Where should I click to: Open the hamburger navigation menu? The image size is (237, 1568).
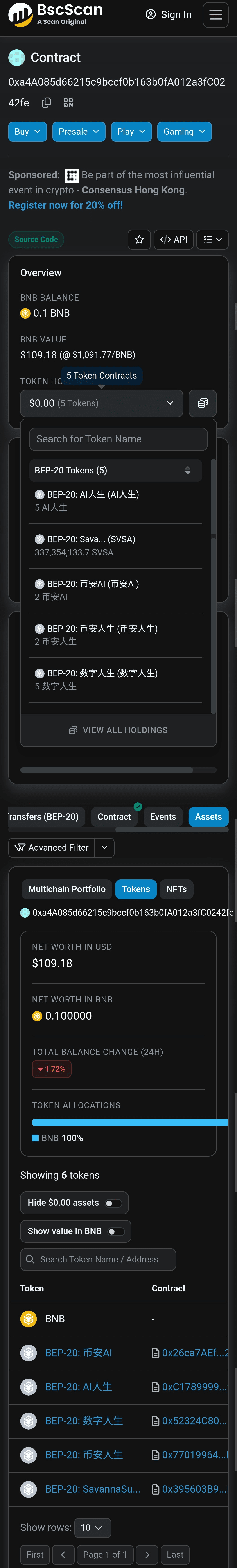click(x=216, y=15)
